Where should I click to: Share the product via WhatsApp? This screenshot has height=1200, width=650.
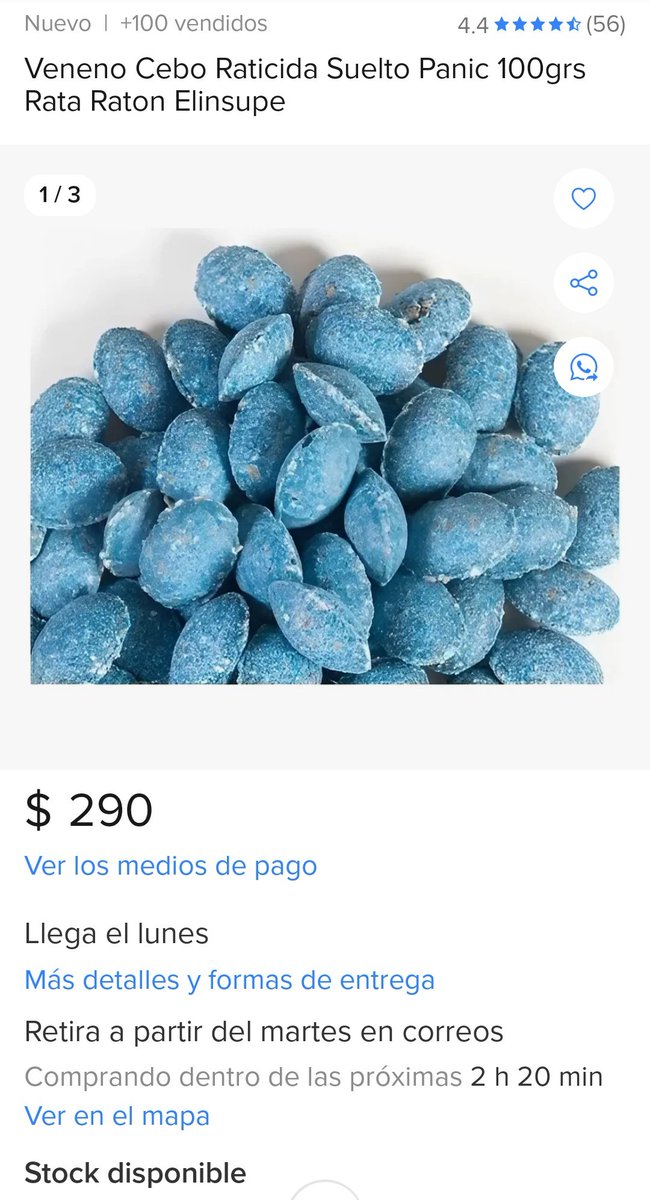point(583,368)
